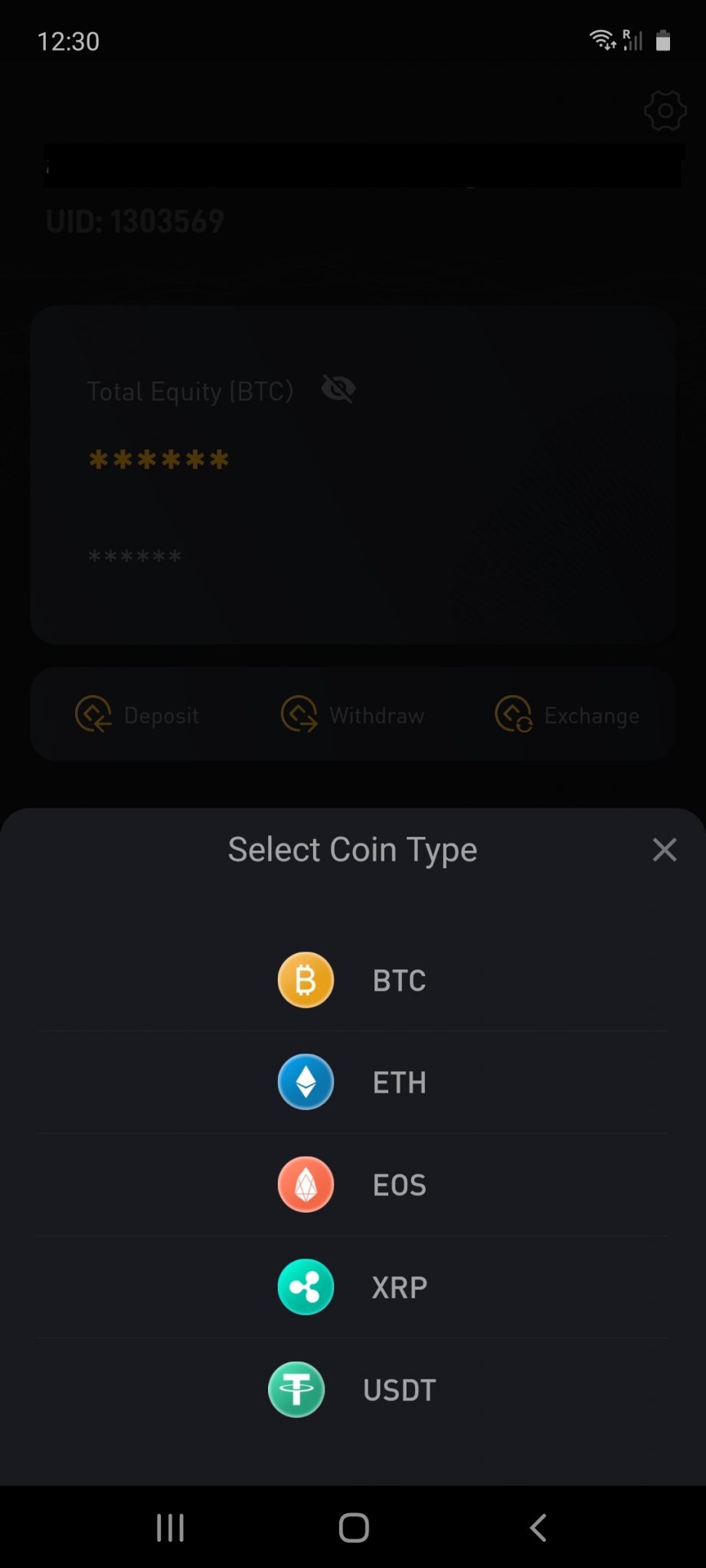Choose USDT coin type
The height and width of the screenshot is (1568, 706).
(x=353, y=1390)
